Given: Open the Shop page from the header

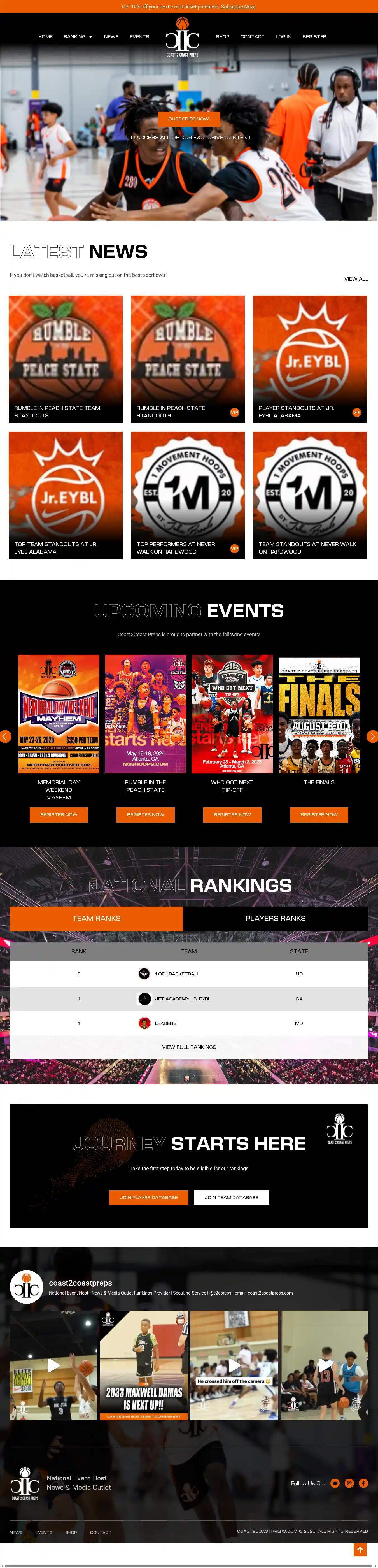Looking at the screenshot, I should pos(222,36).
